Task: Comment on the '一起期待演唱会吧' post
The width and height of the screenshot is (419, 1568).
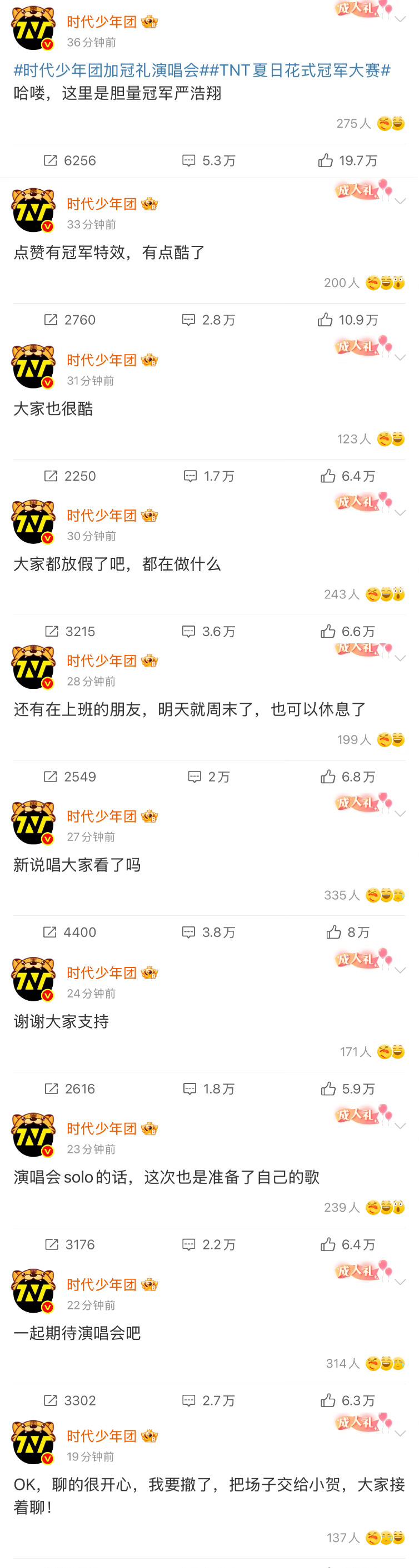Action: coord(208,1400)
